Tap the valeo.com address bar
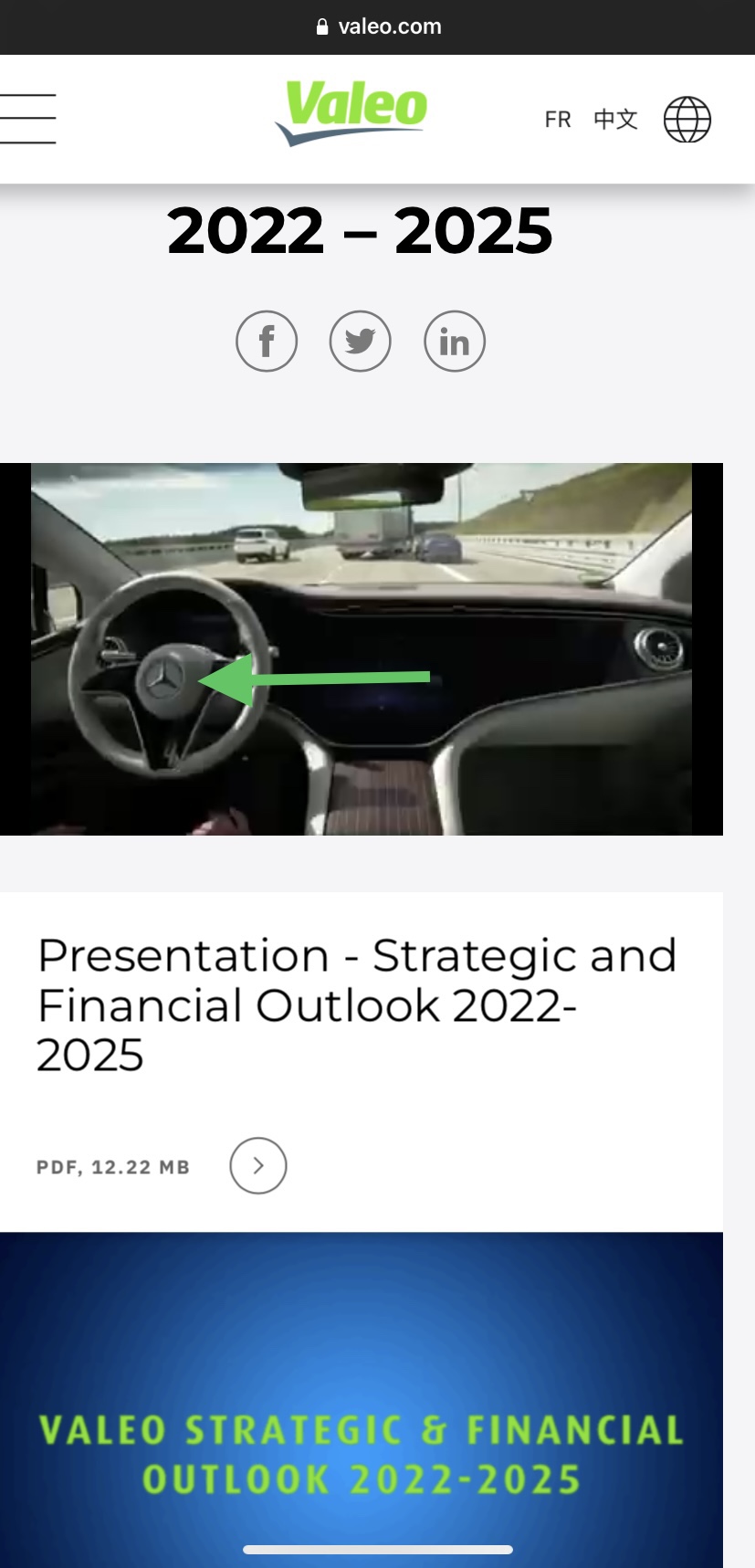Screen dimensions: 755x1568 pos(378,26)
